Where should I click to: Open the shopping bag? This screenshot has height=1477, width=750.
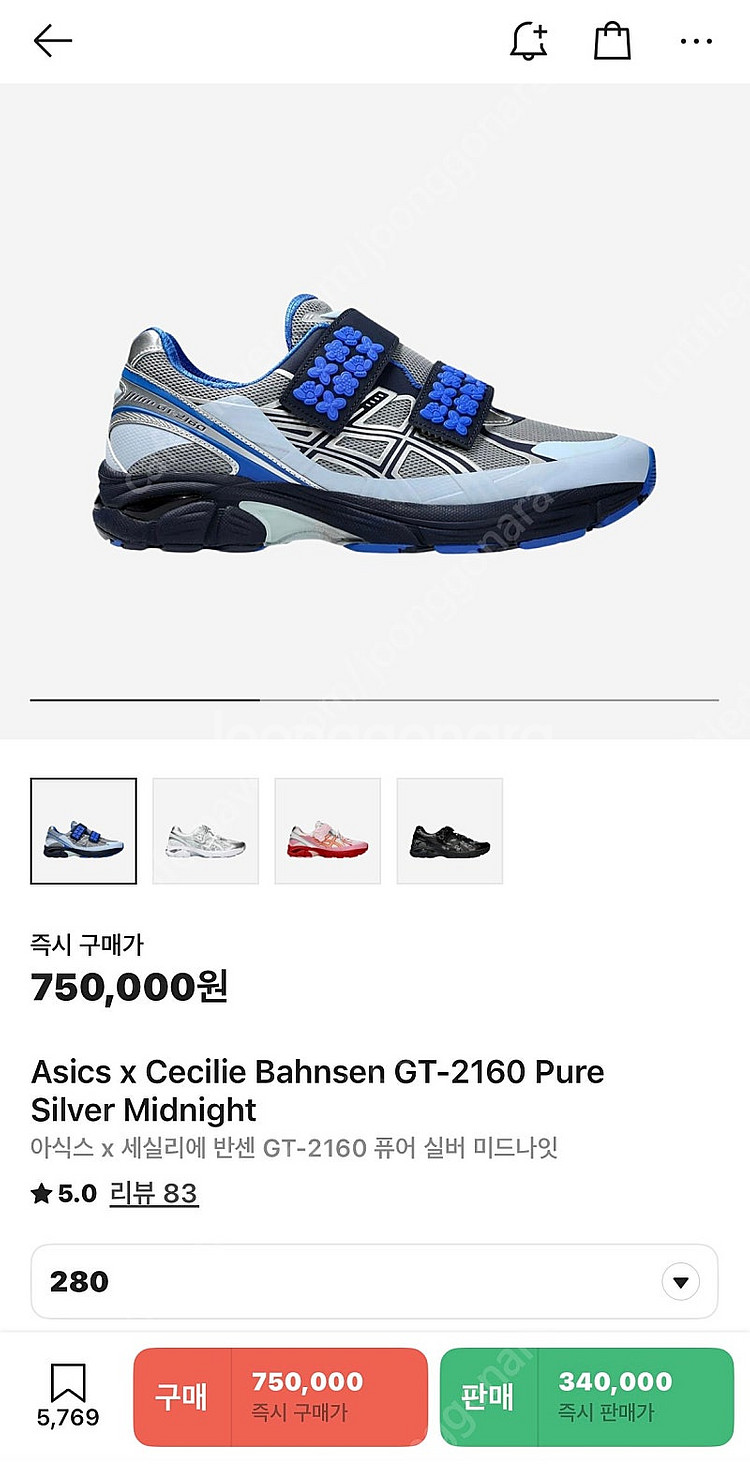pyautogui.click(x=612, y=41)
